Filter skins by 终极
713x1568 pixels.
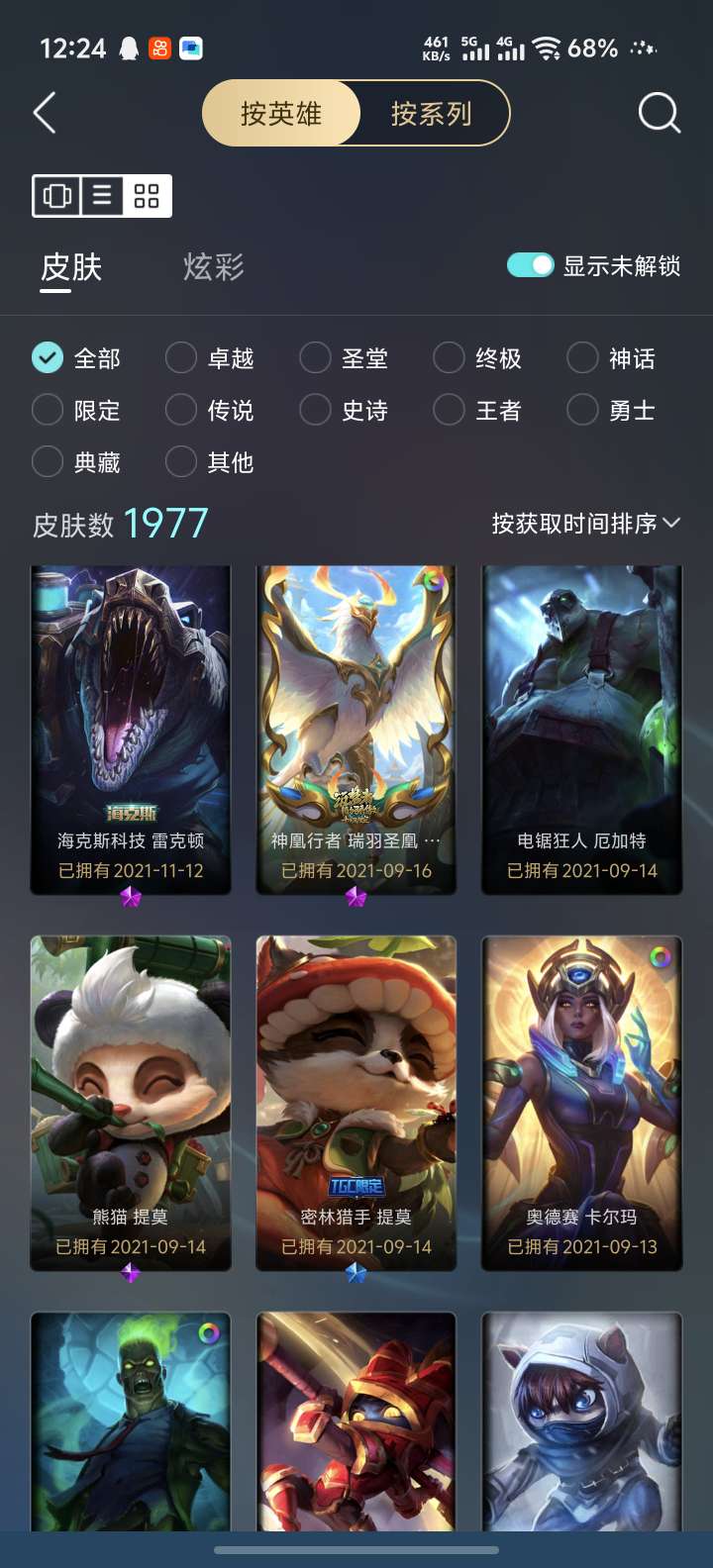[x=477, y=358]
